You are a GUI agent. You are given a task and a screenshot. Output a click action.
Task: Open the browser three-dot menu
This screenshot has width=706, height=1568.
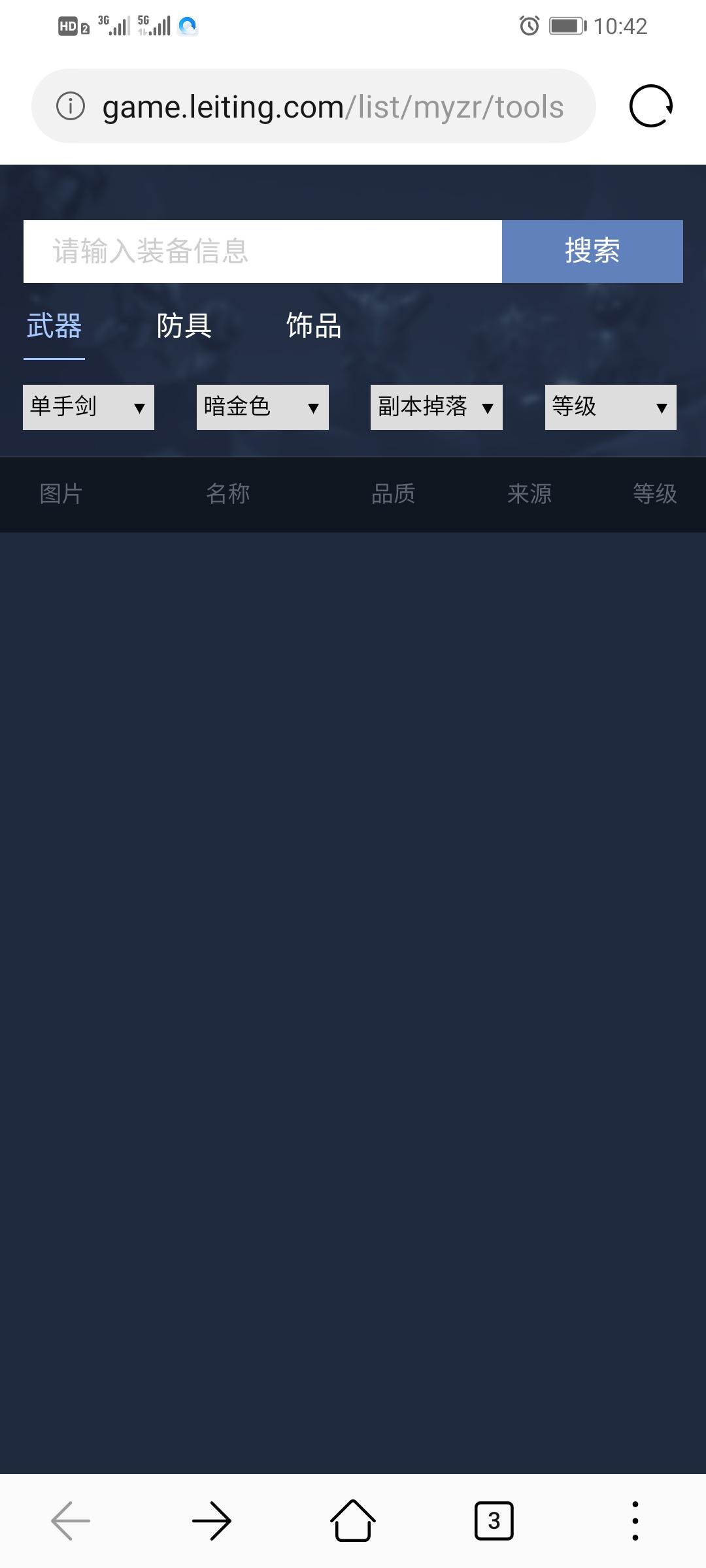635,1521
